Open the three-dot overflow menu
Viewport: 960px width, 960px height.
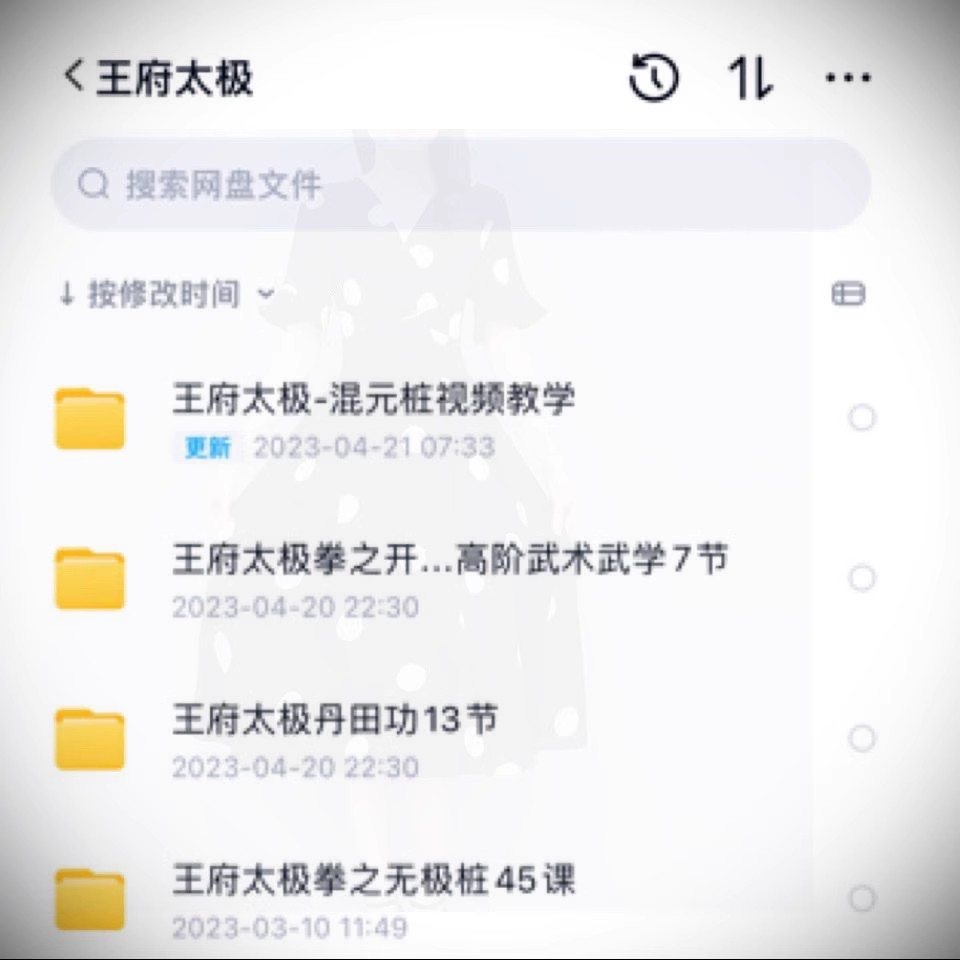click(x=847, y=78)
